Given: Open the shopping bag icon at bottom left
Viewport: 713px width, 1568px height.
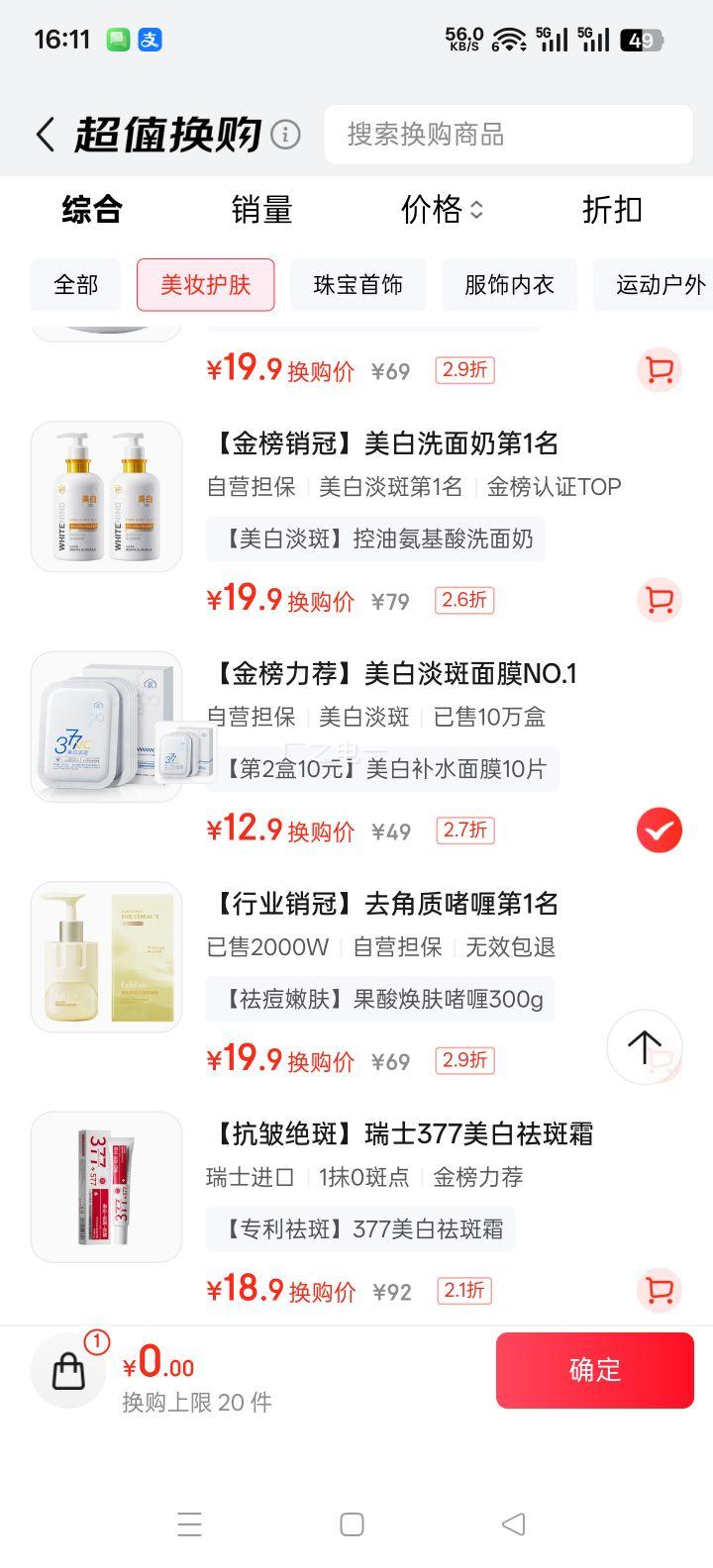Looking at the screenshot, I should coord(67,1370).
